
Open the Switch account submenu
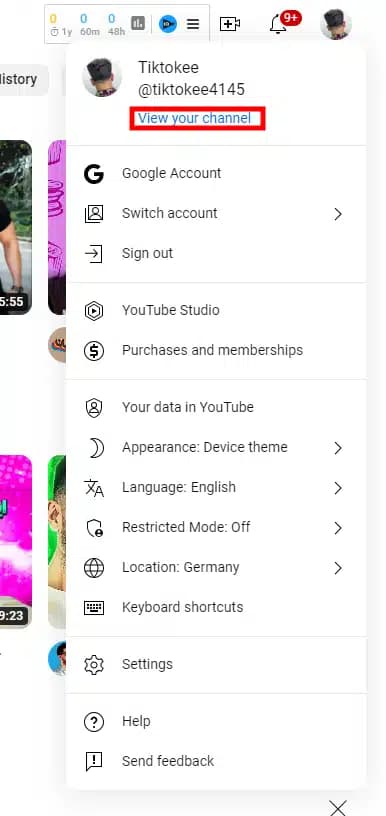pos(216,213)
